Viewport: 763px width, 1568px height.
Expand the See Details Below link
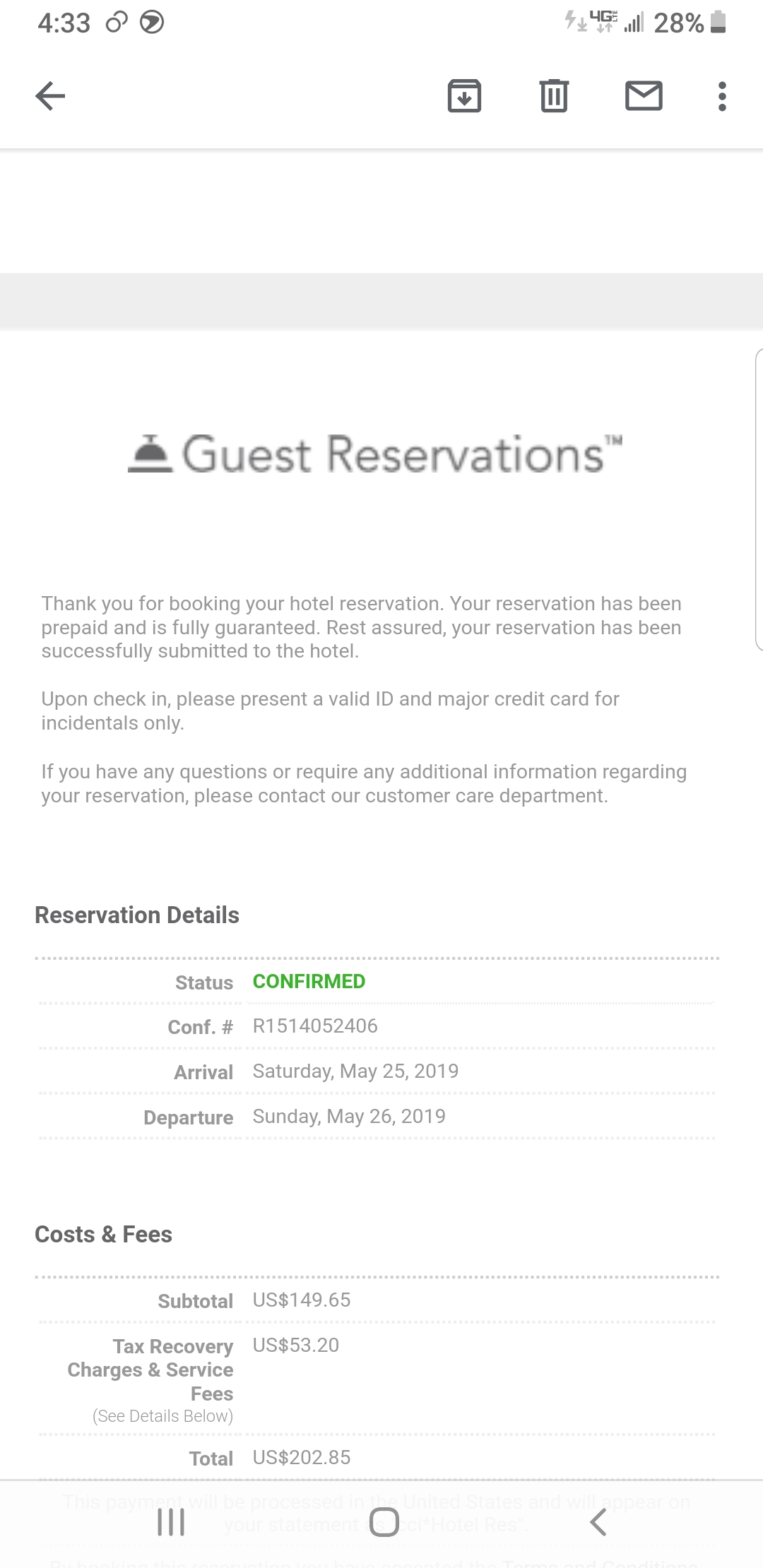pyautogui.click(x=164, y=1415)
